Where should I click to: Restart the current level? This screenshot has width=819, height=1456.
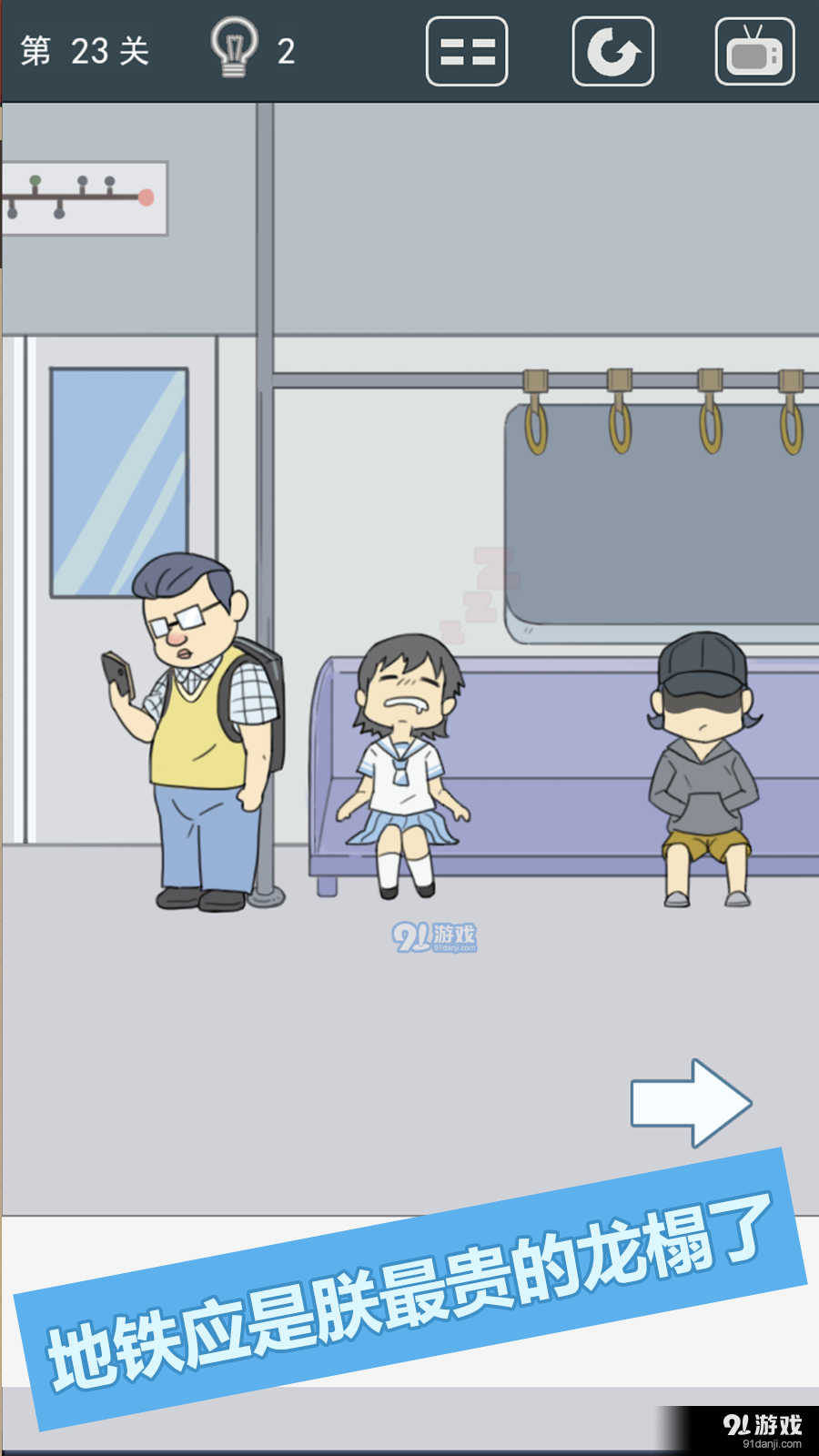612,52
